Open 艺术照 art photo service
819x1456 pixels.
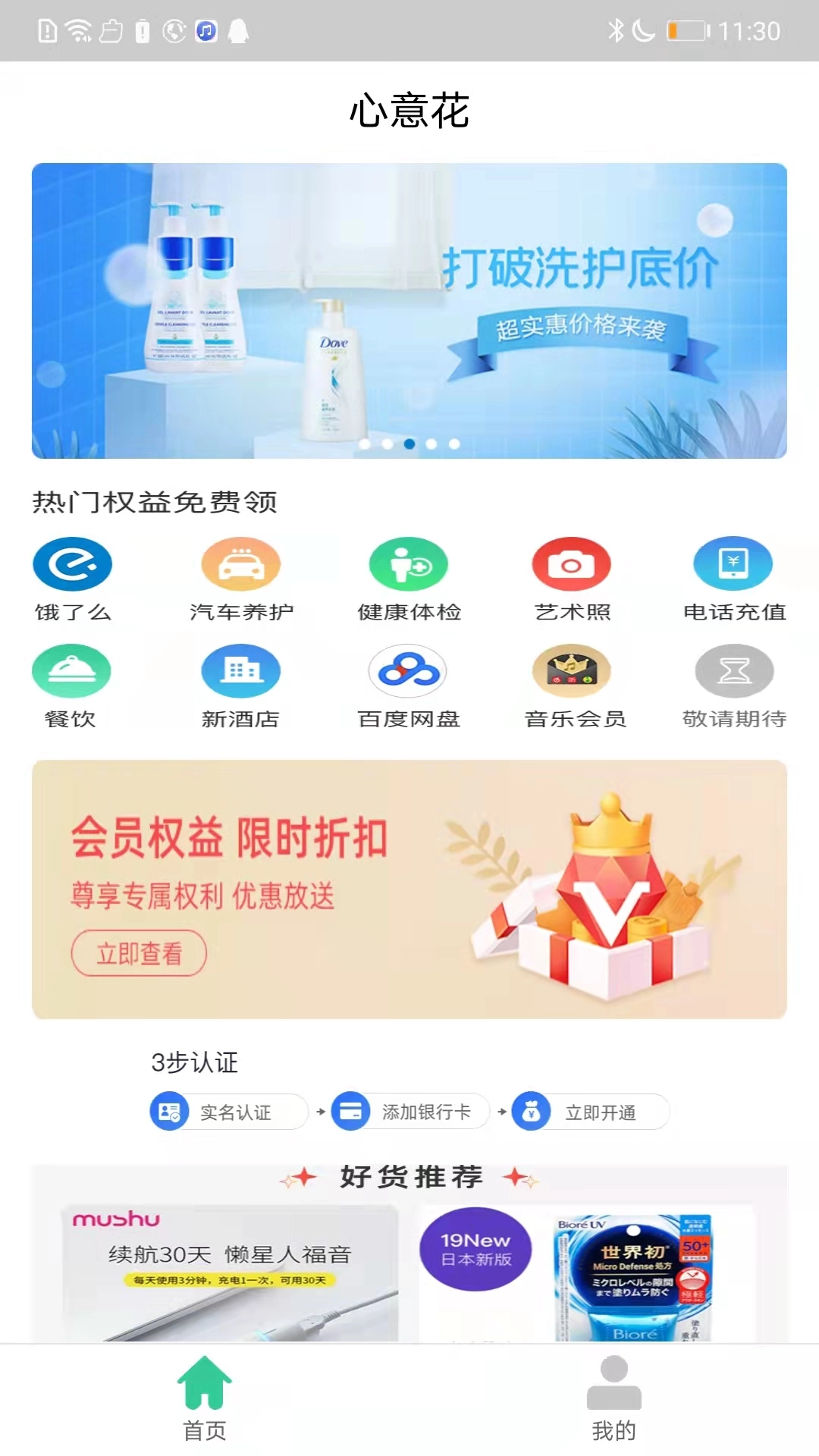[573, 563]
